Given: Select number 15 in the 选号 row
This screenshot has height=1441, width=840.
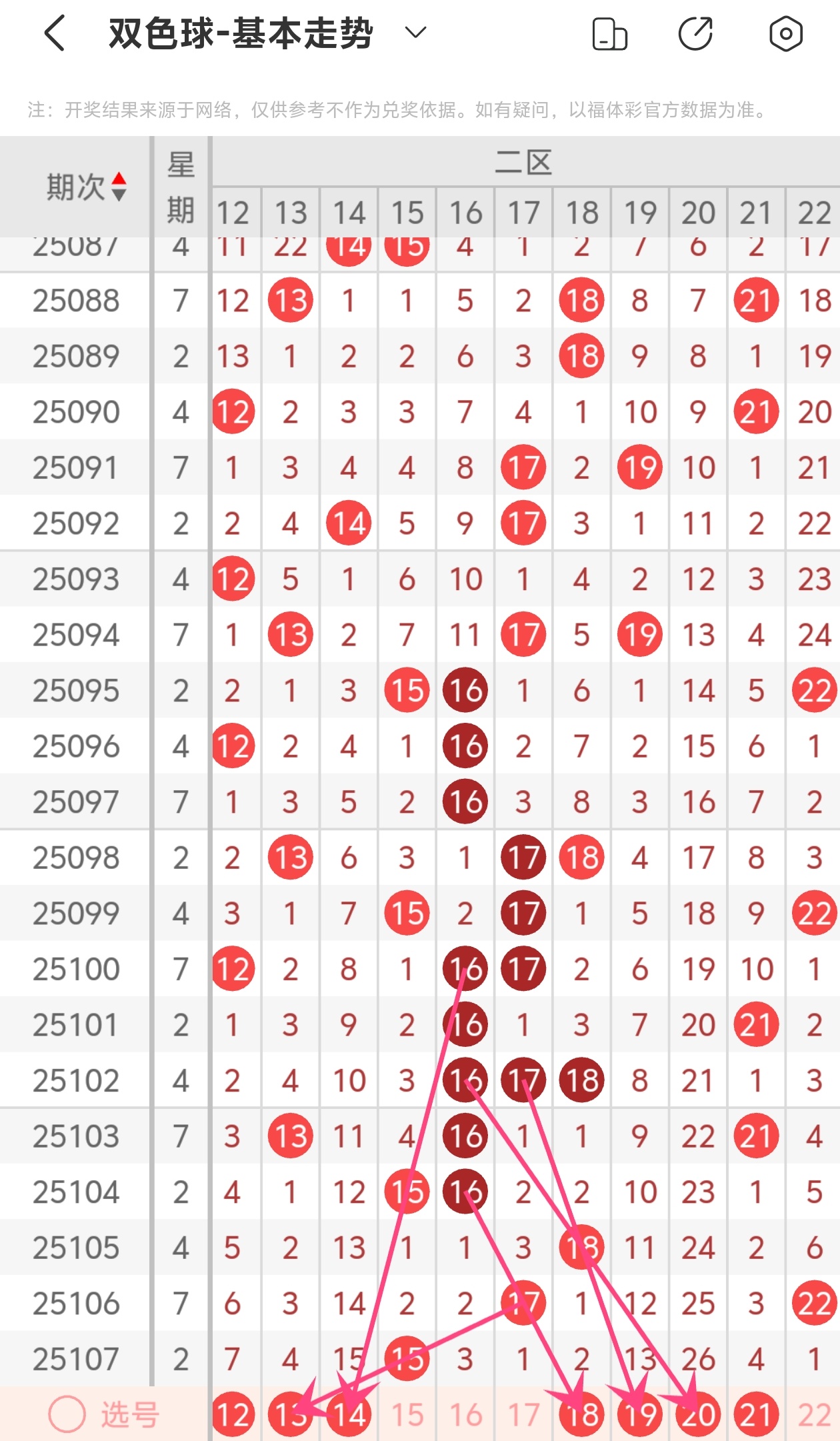Looking at the screenshot, I should point(407,1414).
